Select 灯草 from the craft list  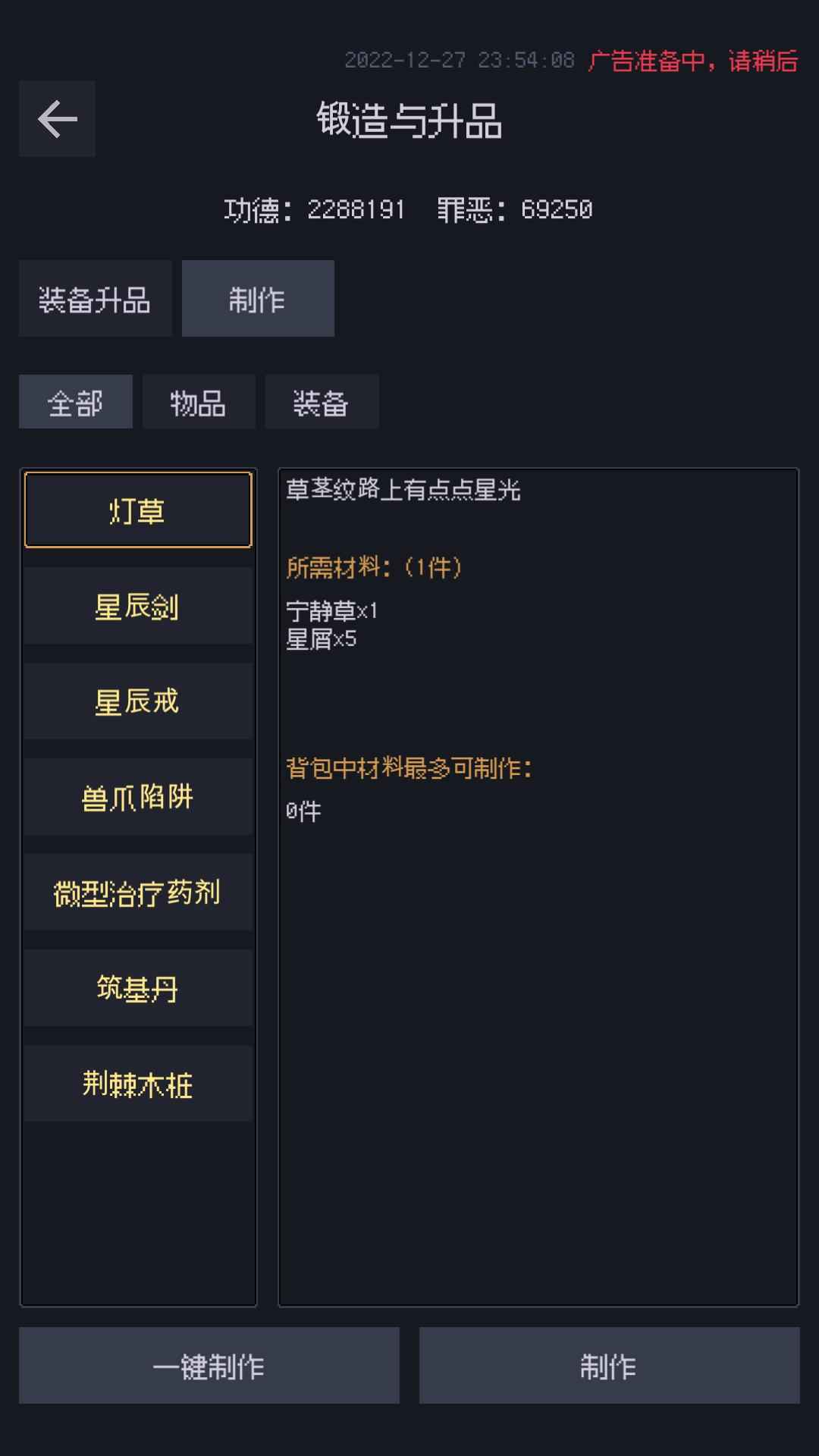139,509
